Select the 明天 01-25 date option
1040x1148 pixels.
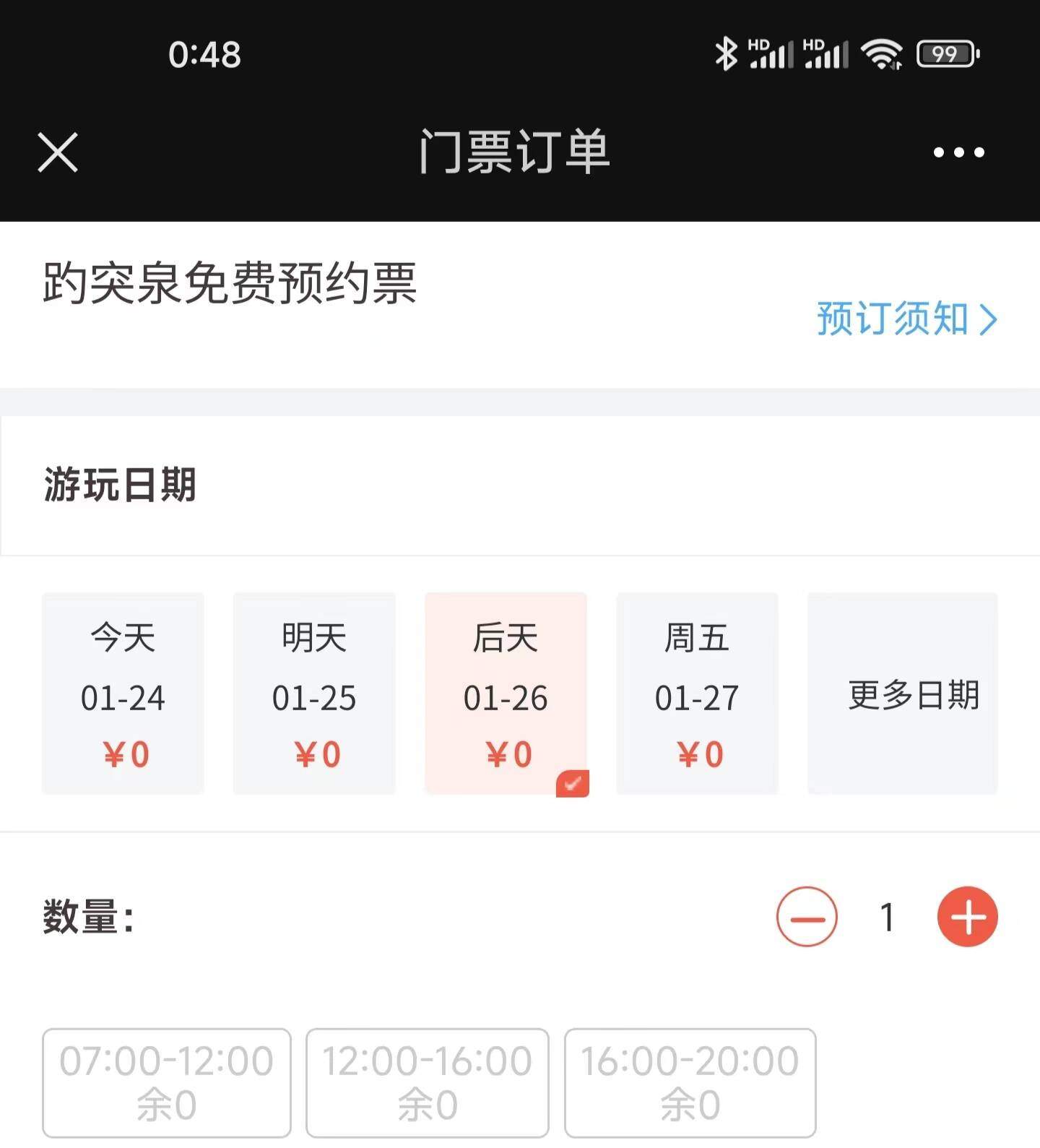(x=313, y=694)
